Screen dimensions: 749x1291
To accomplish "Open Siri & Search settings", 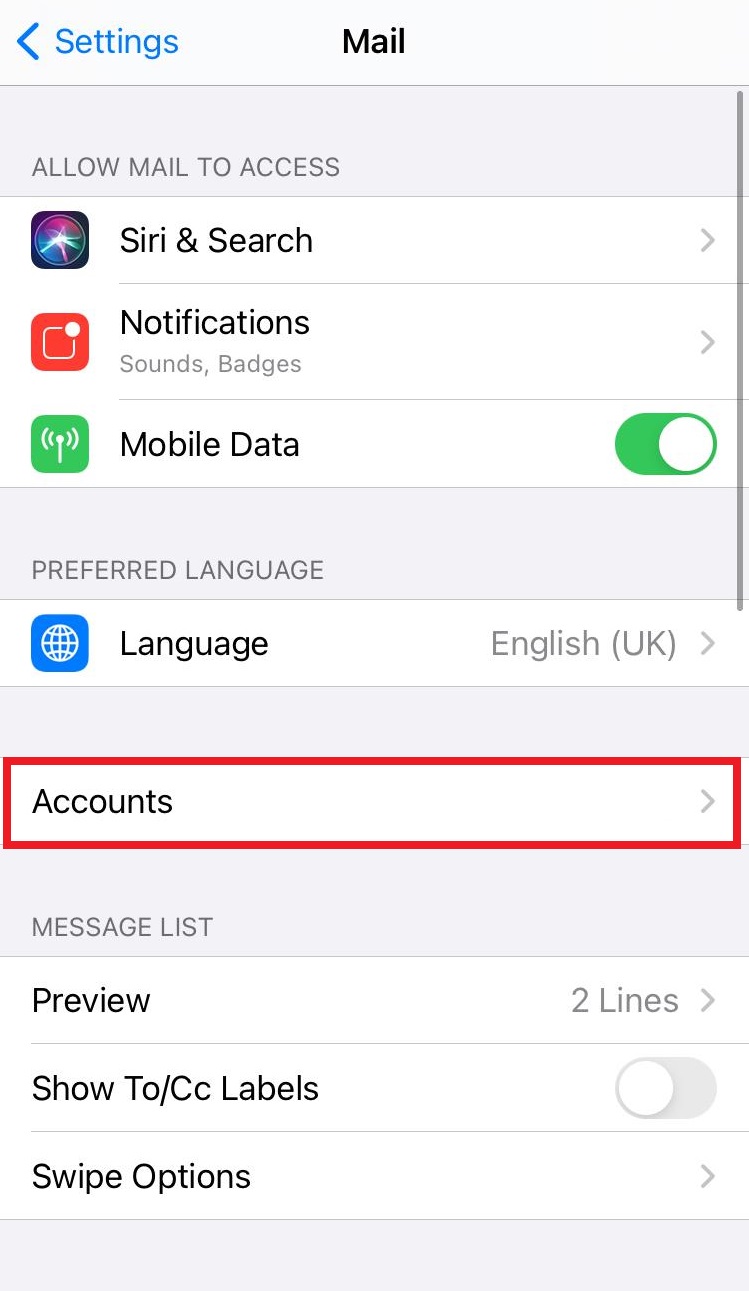I will tap(374, 240).
